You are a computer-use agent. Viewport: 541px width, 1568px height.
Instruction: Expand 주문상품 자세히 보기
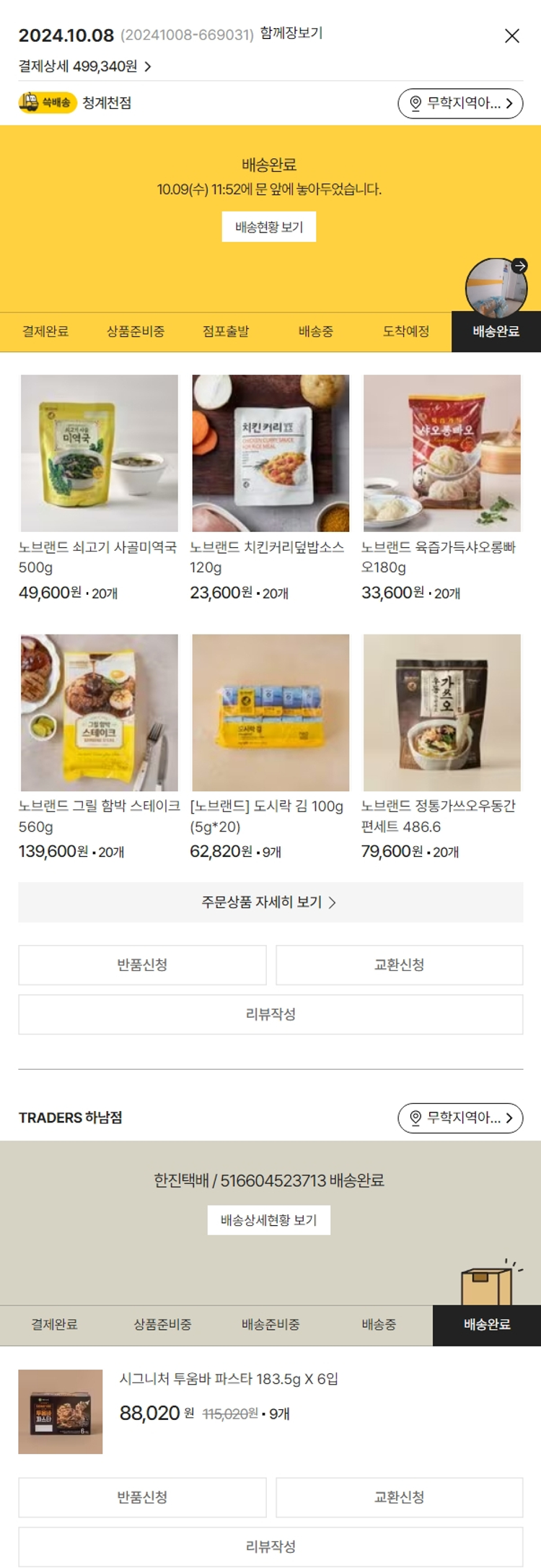coord(270,902)
